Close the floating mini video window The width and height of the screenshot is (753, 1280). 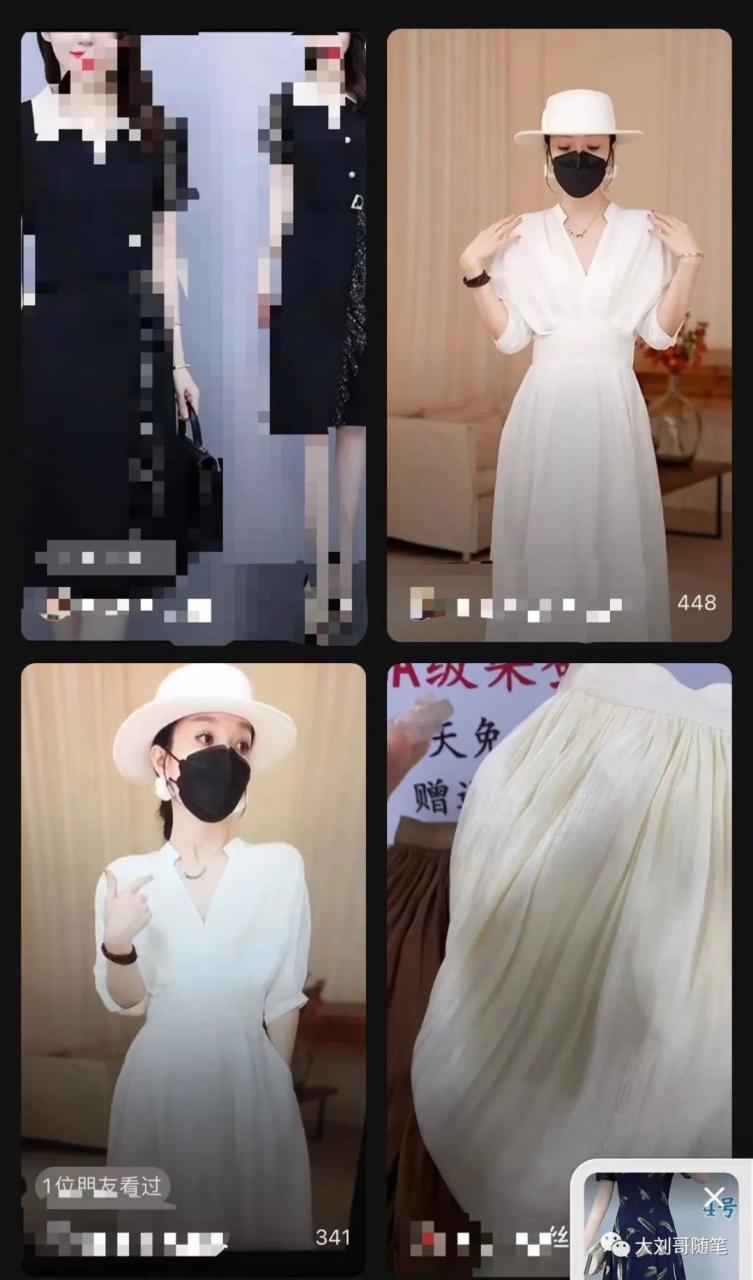713,1196
